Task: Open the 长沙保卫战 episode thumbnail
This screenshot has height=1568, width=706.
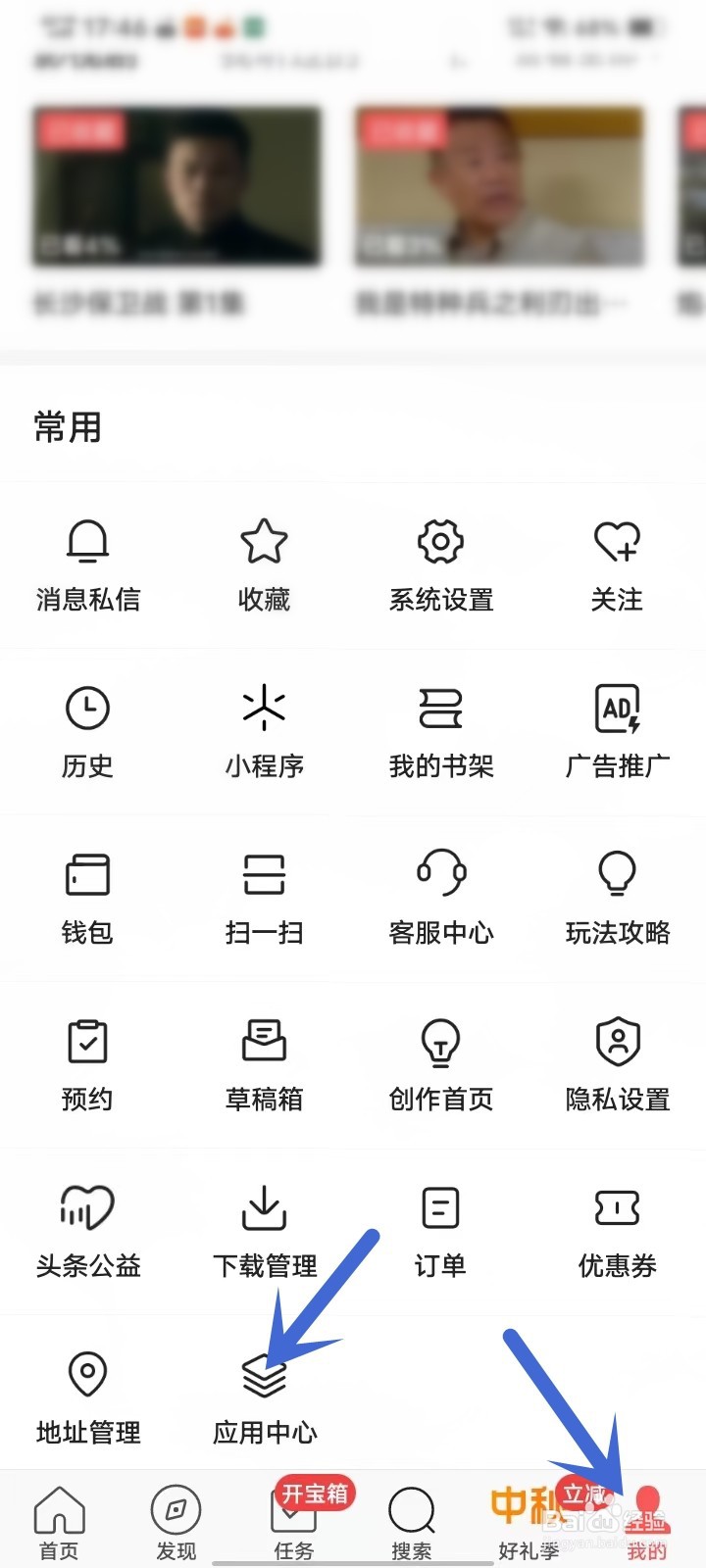Action: [176, 188]
